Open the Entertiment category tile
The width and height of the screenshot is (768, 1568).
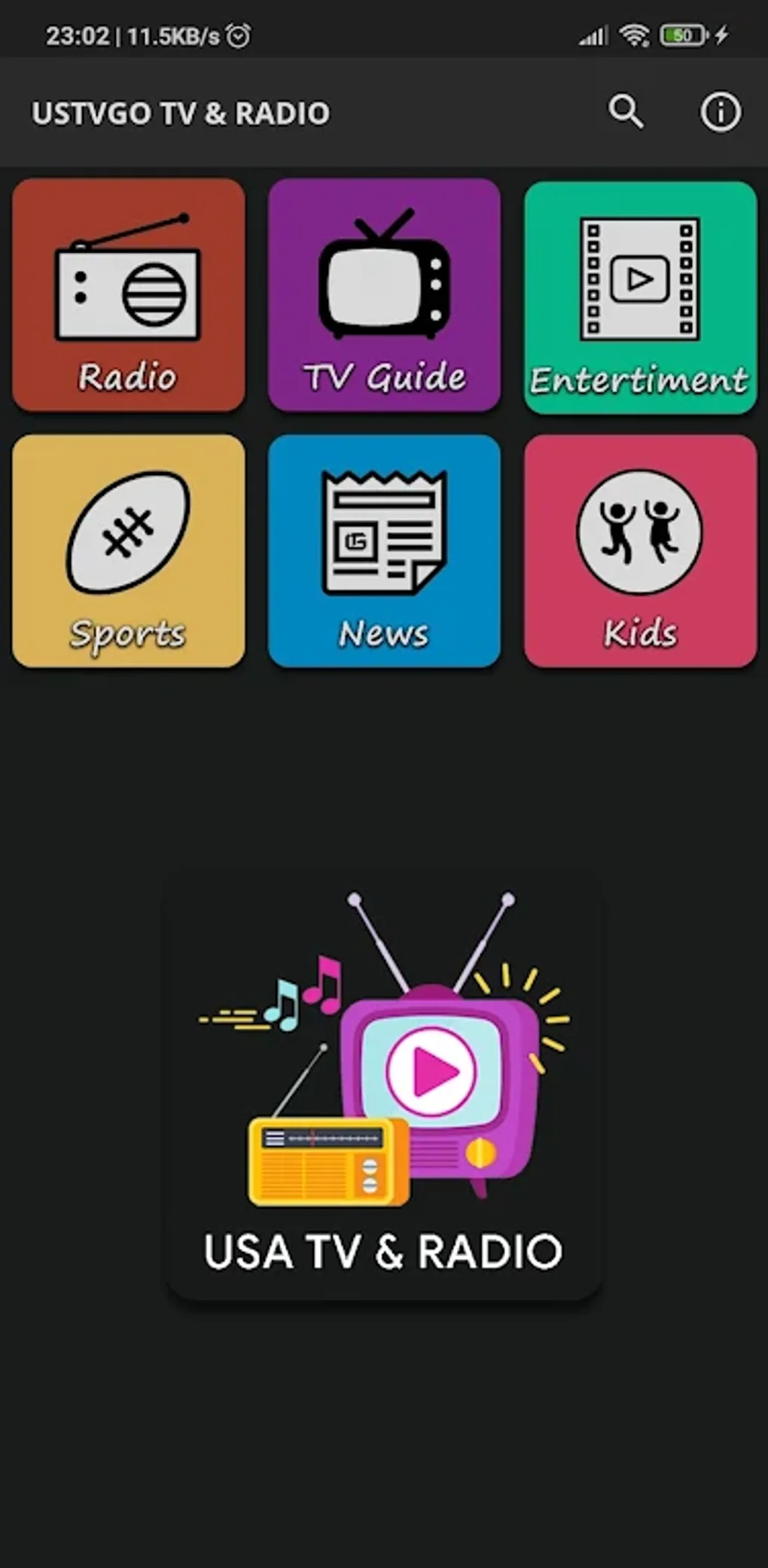pos(640,297)
